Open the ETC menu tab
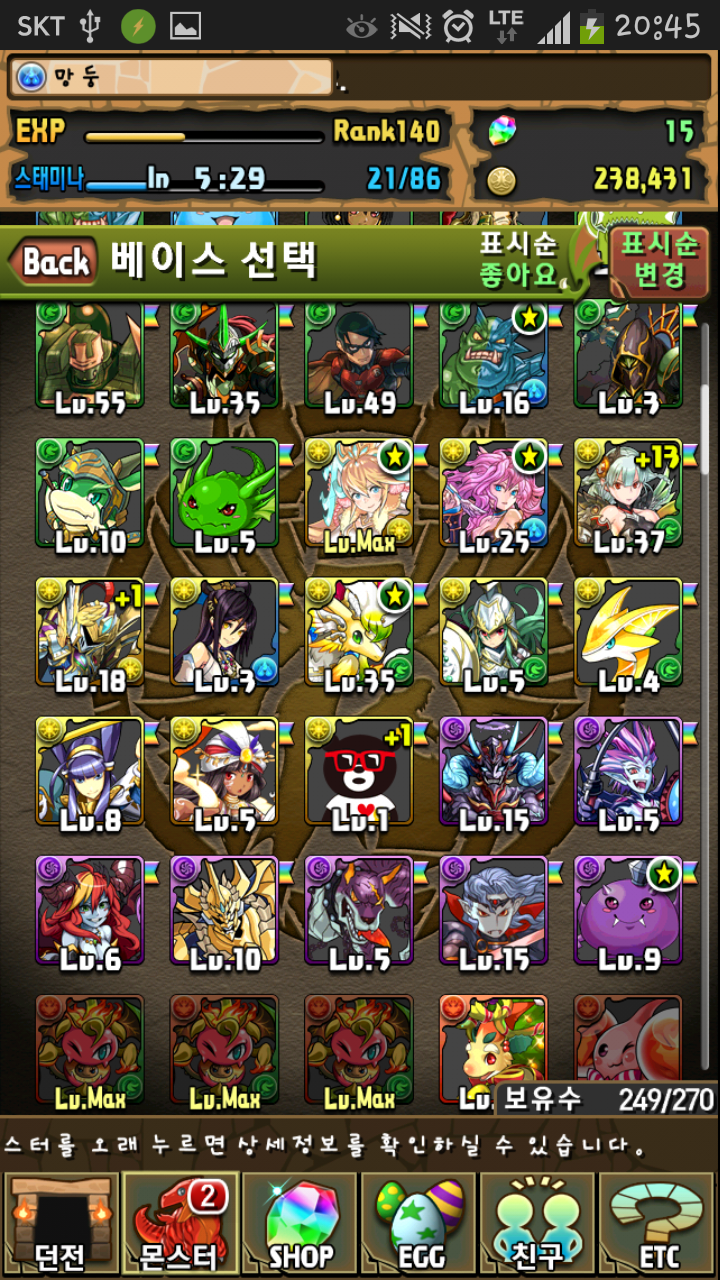 point(659,1224)
